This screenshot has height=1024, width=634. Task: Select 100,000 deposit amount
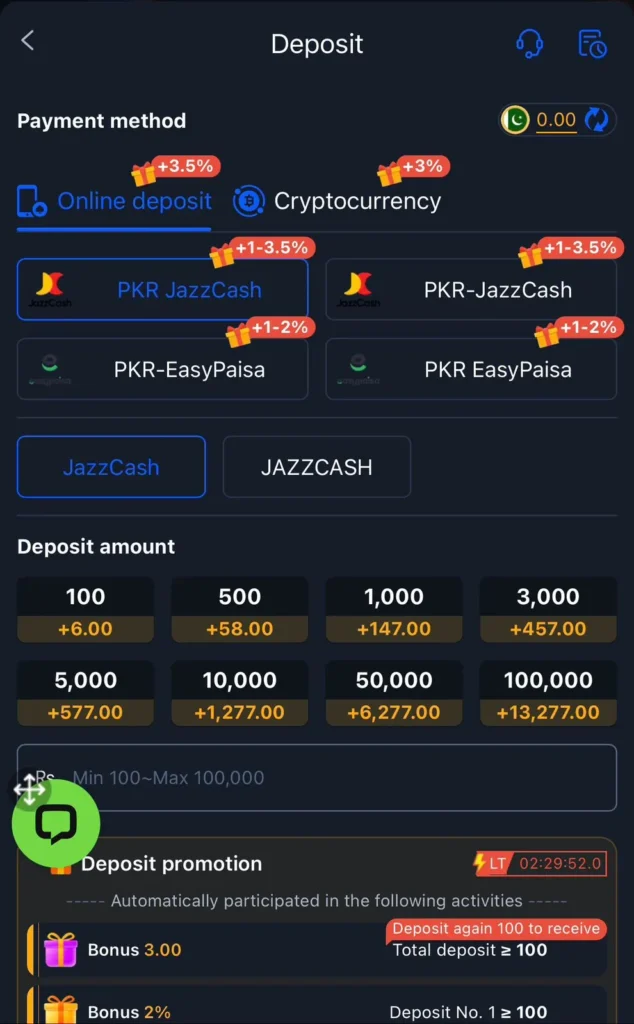(548, 695)
